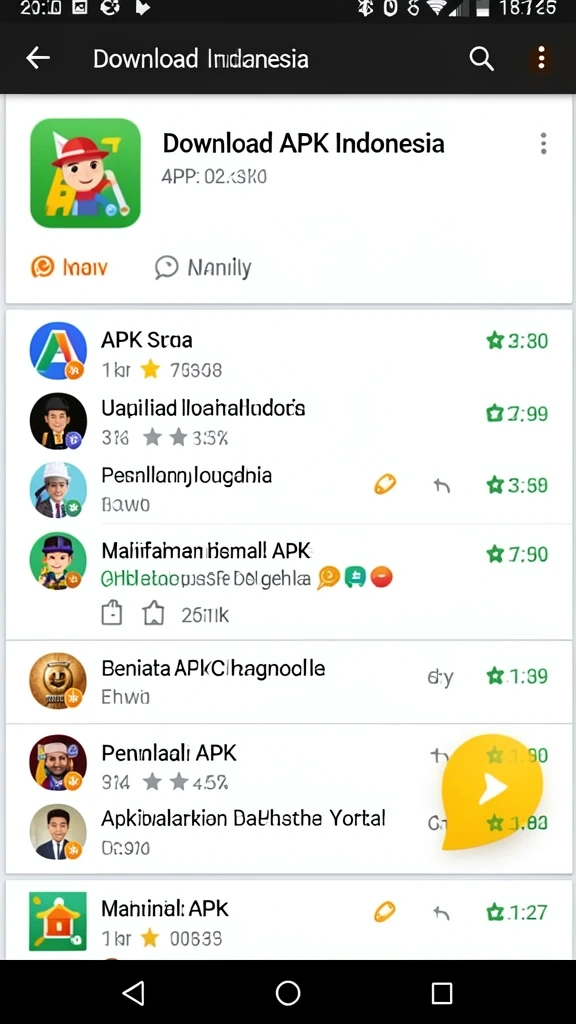Switch to the Nanlily tab

203,268
